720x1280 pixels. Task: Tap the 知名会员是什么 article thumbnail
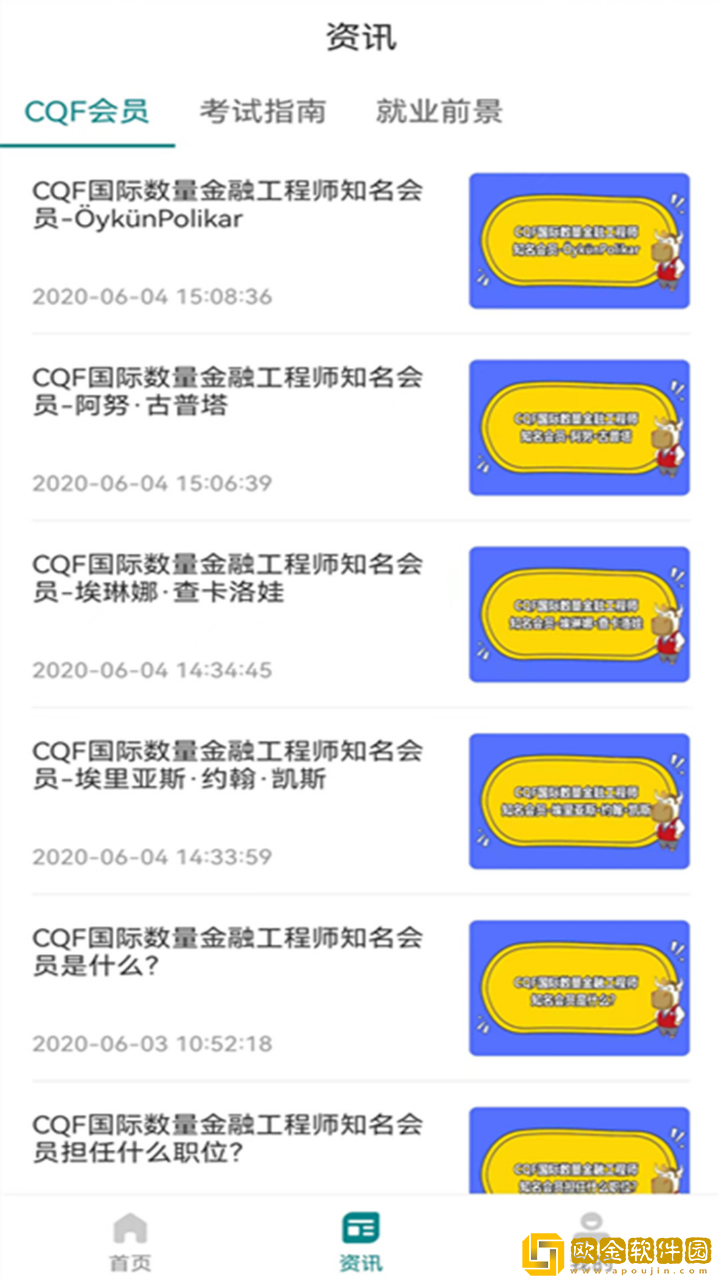(x=578, y=988)
